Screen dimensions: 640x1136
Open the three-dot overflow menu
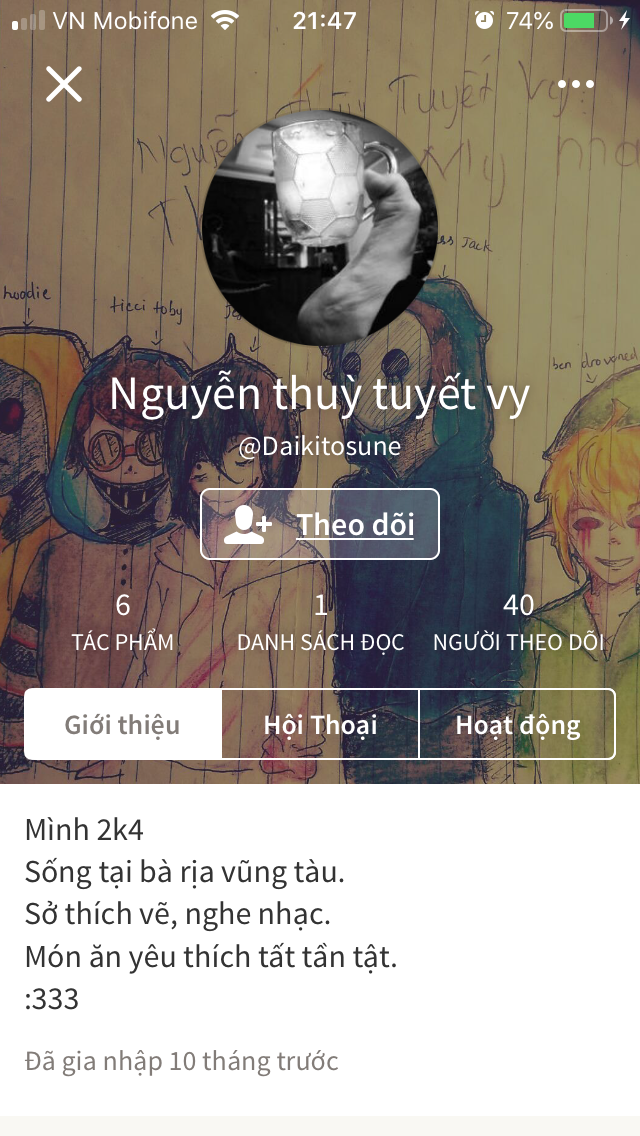click(x=576, y=85)
